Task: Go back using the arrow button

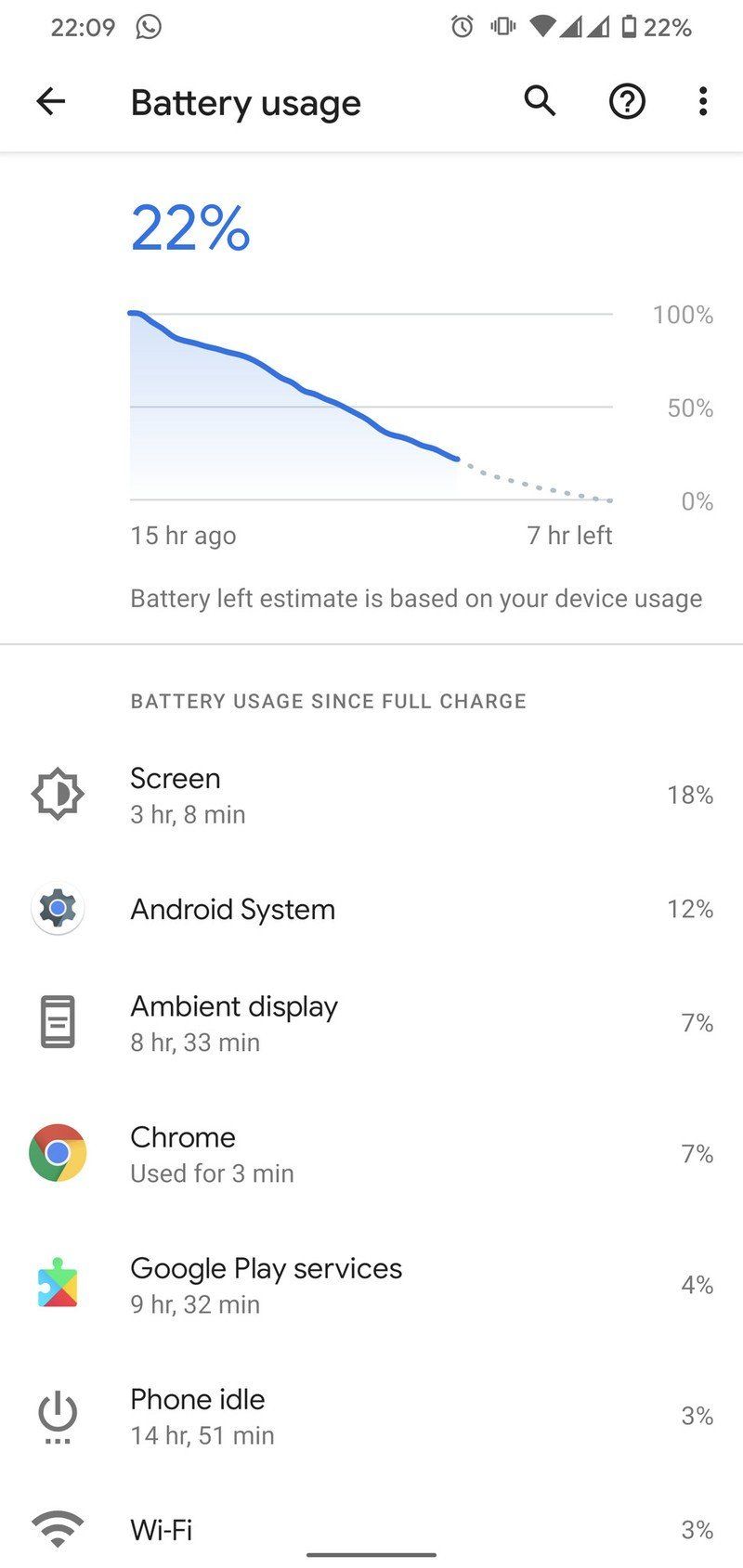Action: click(51, 101)
